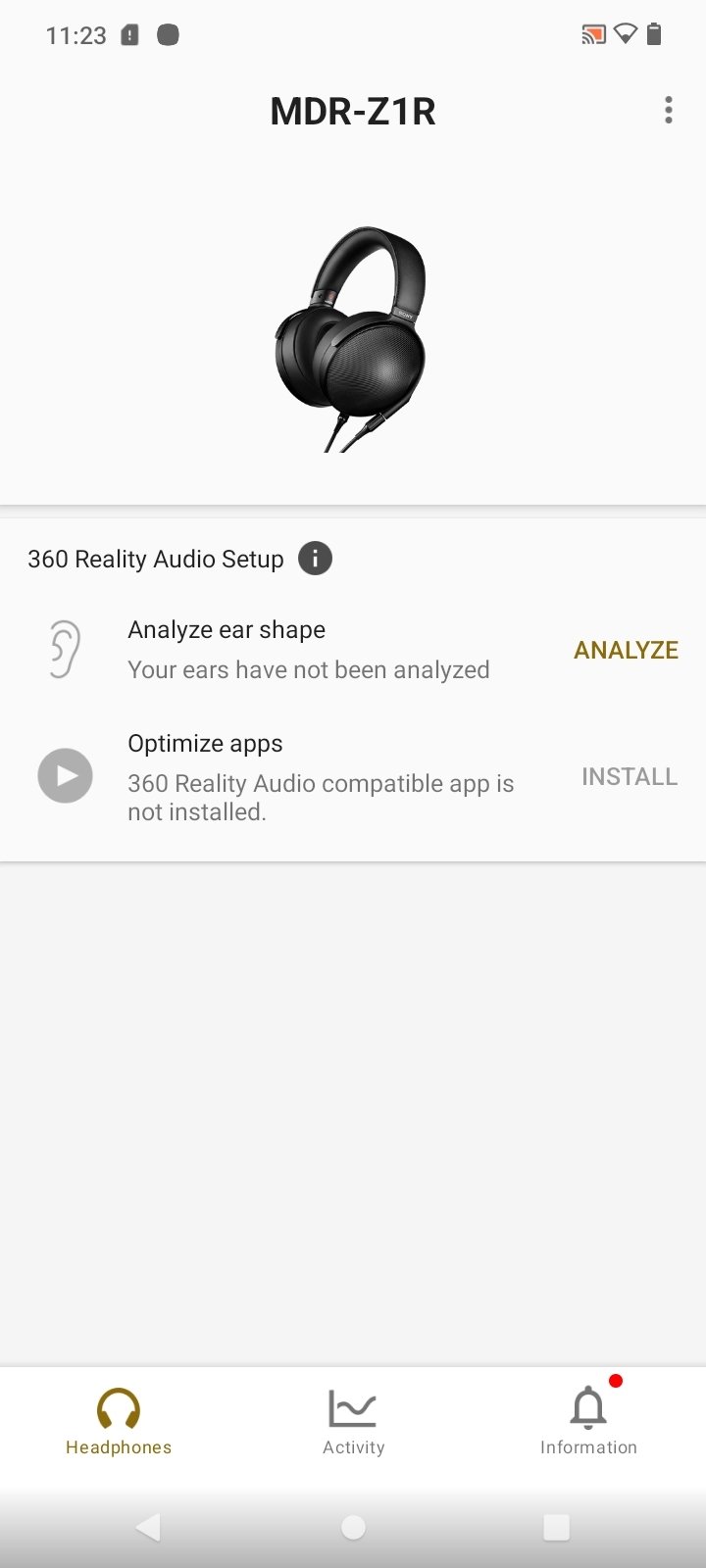Switch to the Activity tab
Image resolution: width=706 pixels, height=1568 pixels.
click(353, 1421)
